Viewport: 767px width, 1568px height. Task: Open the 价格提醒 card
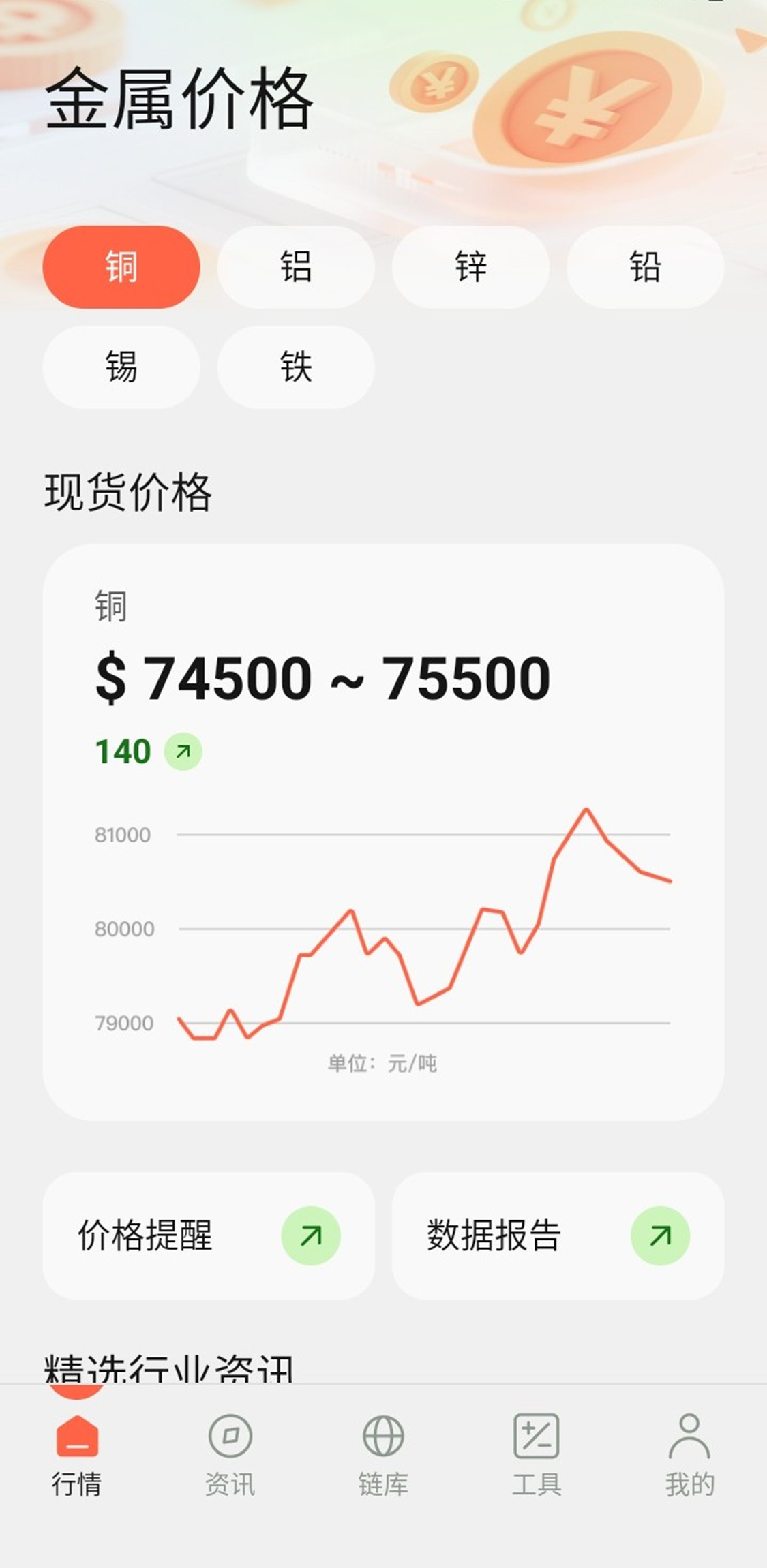pyautogui.click(x=209, y=1235)
